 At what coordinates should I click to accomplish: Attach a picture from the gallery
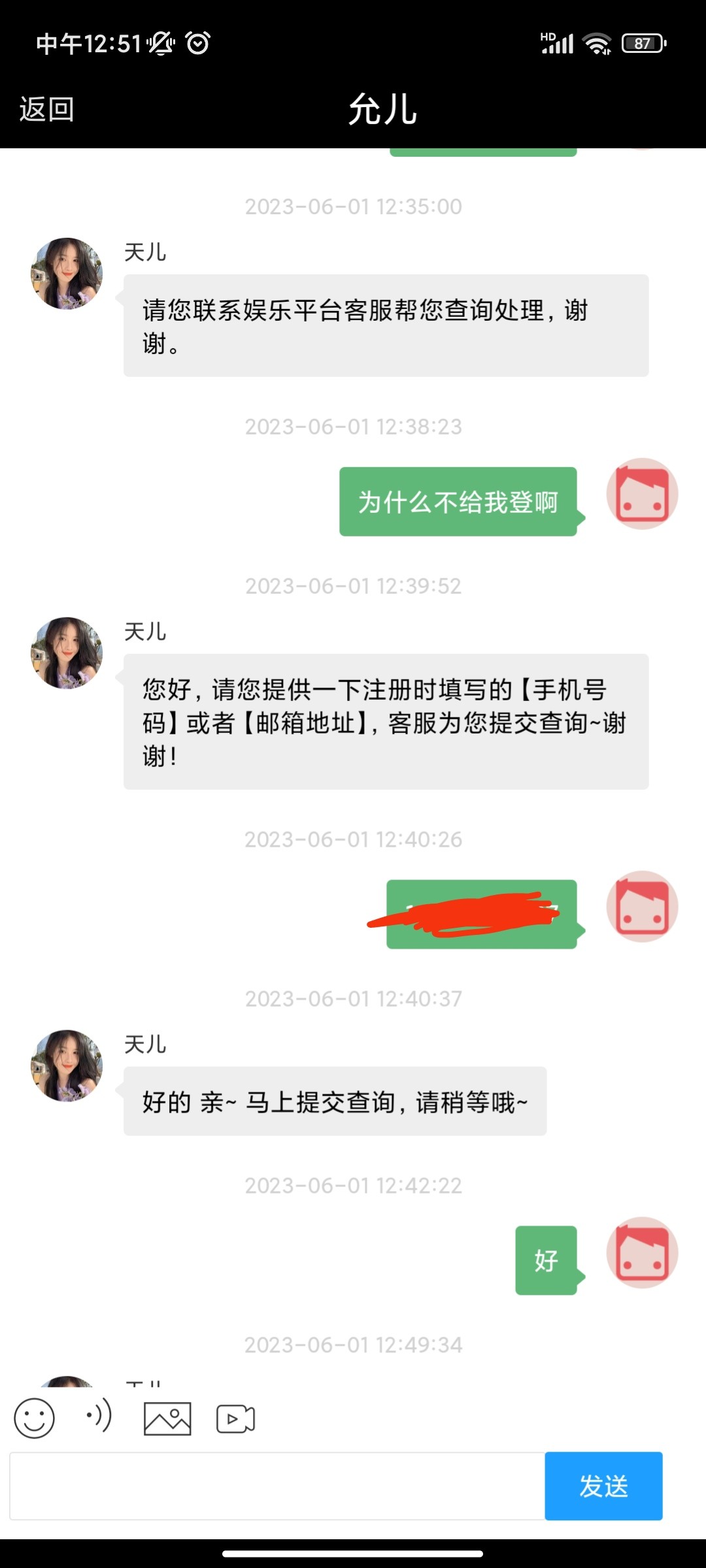(167, 1418)
